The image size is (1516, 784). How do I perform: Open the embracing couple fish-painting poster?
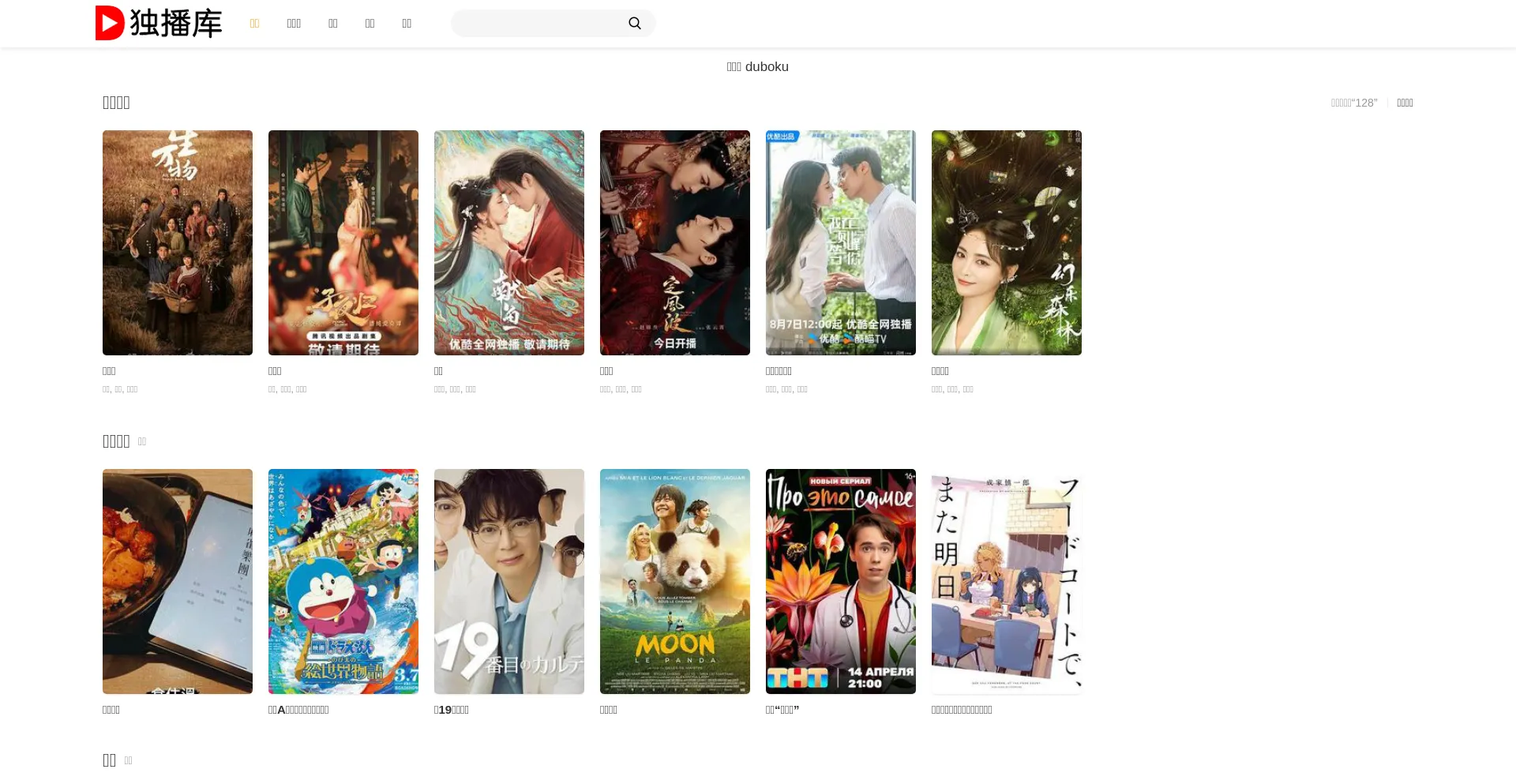pyautogui.click(x=509, y=242)
